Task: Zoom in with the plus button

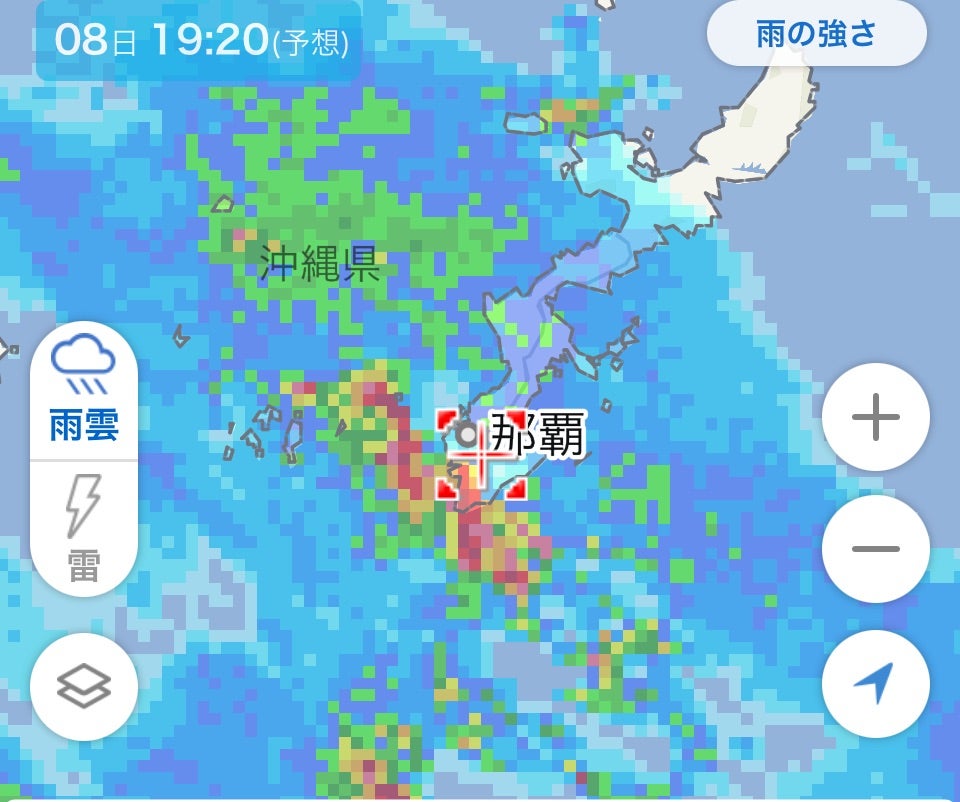Action: 875,417
